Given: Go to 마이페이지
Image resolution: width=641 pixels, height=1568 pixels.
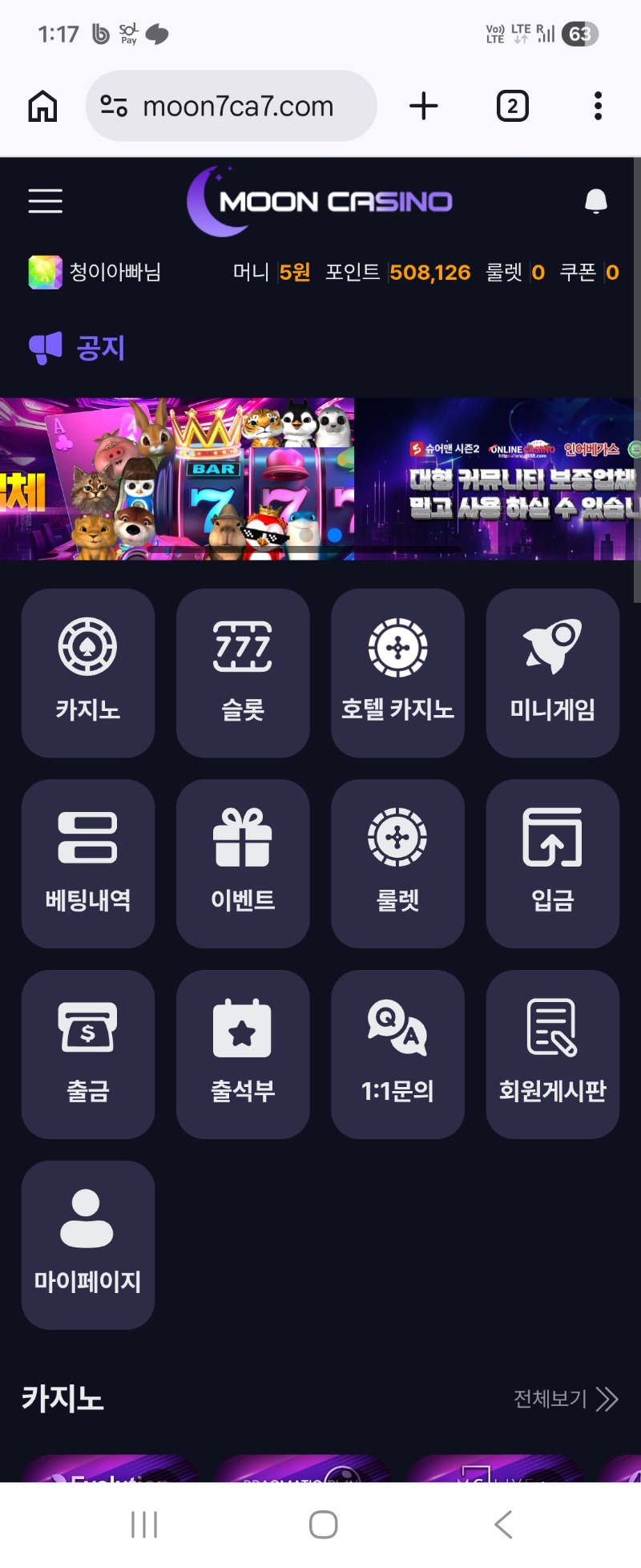Looking at the screenshot, I should pos(88,1245).
